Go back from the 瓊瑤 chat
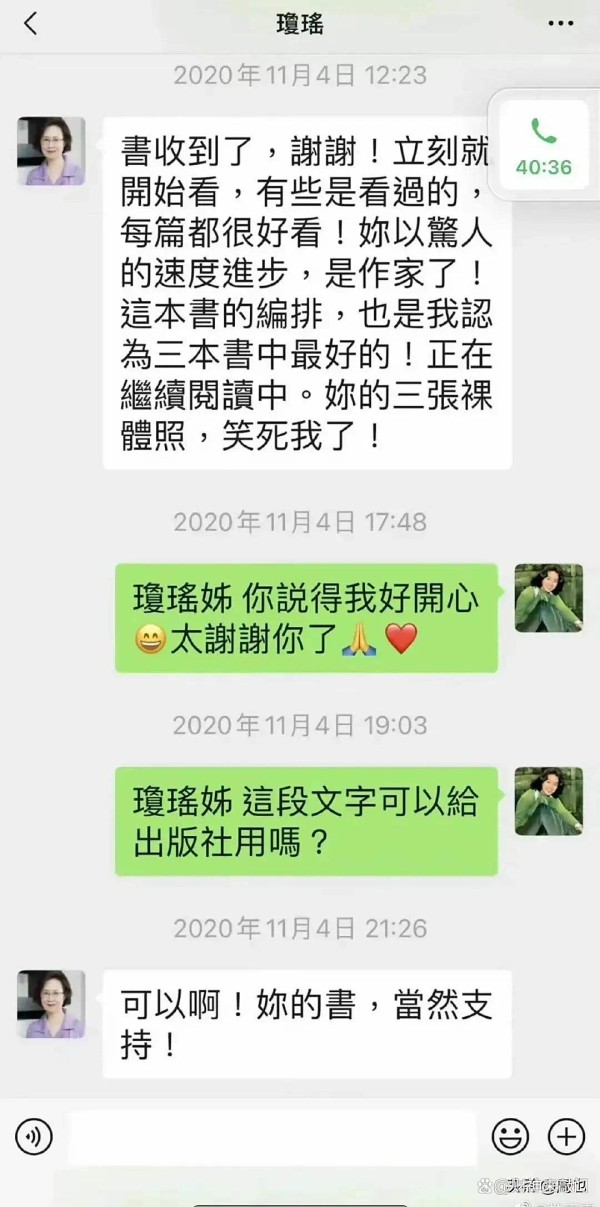 tap(31, 24)
